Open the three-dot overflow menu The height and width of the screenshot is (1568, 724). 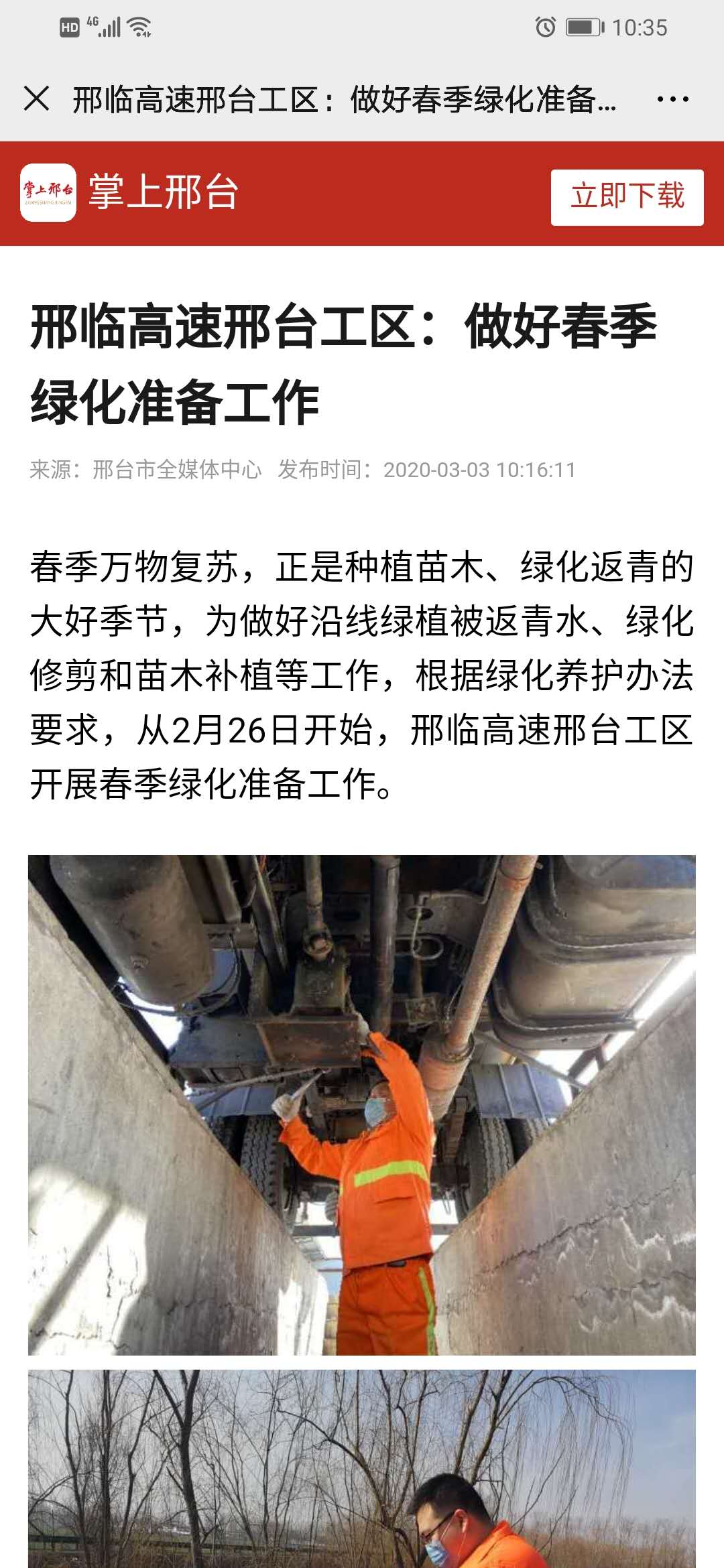pos(672,100)
